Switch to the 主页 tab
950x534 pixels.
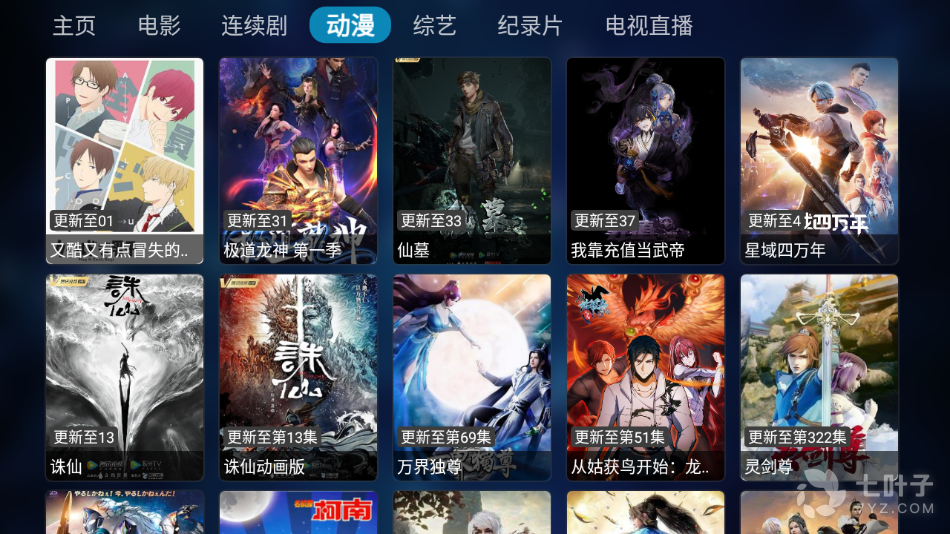tap(74, 26)
